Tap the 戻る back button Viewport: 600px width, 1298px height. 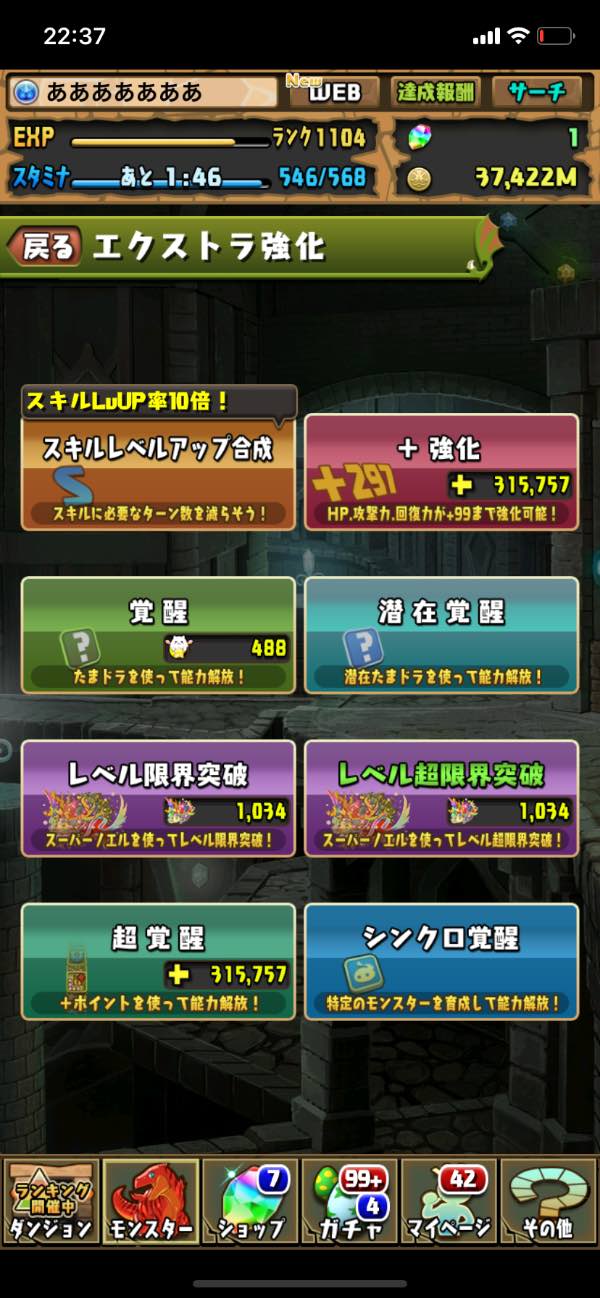tap(45, 247)
